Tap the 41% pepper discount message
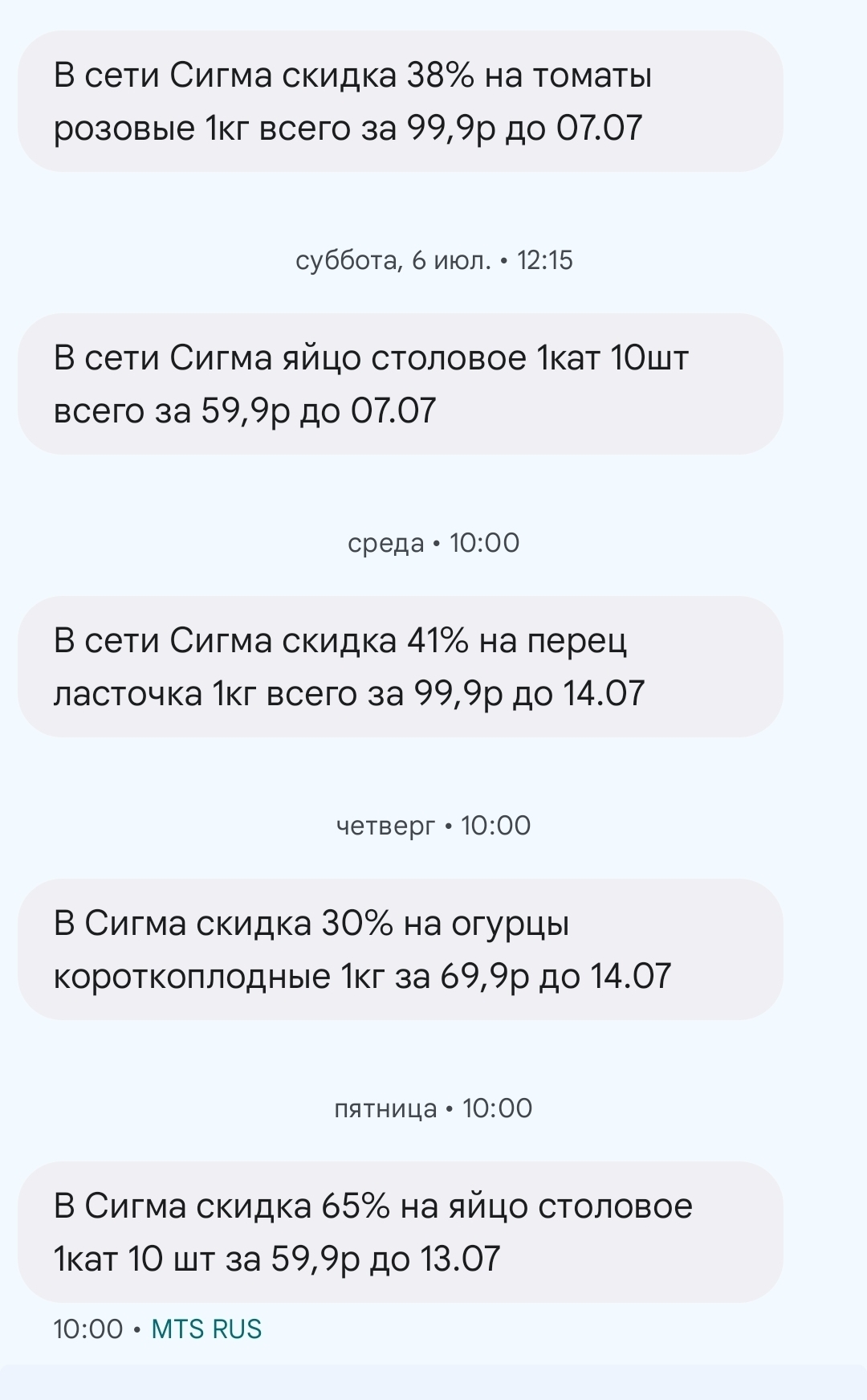867x1400 pixels. coord(400,667)
